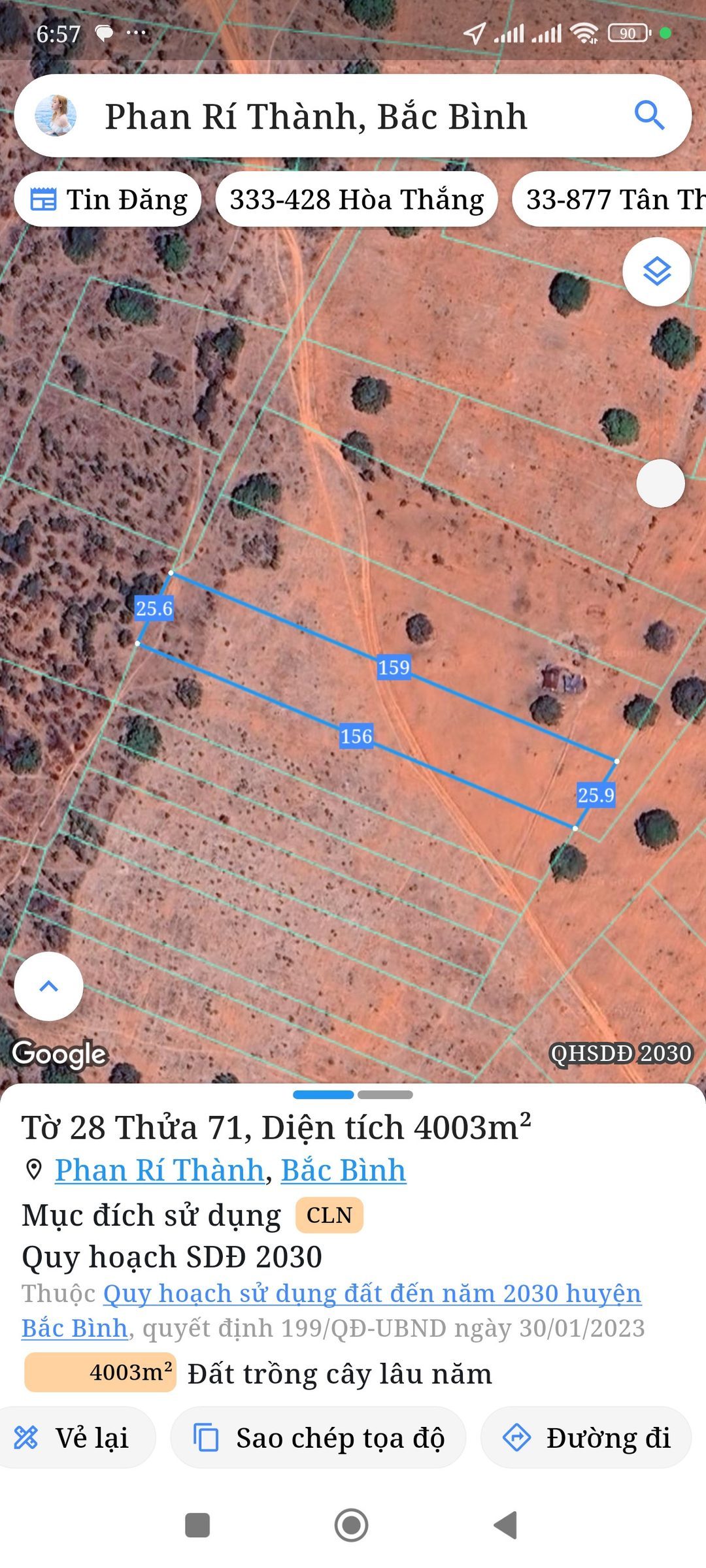This screenshot has width=706, height=1568.
Task: Go to the system home screen
Action: pyautogui.click(x=352, y=1525)
